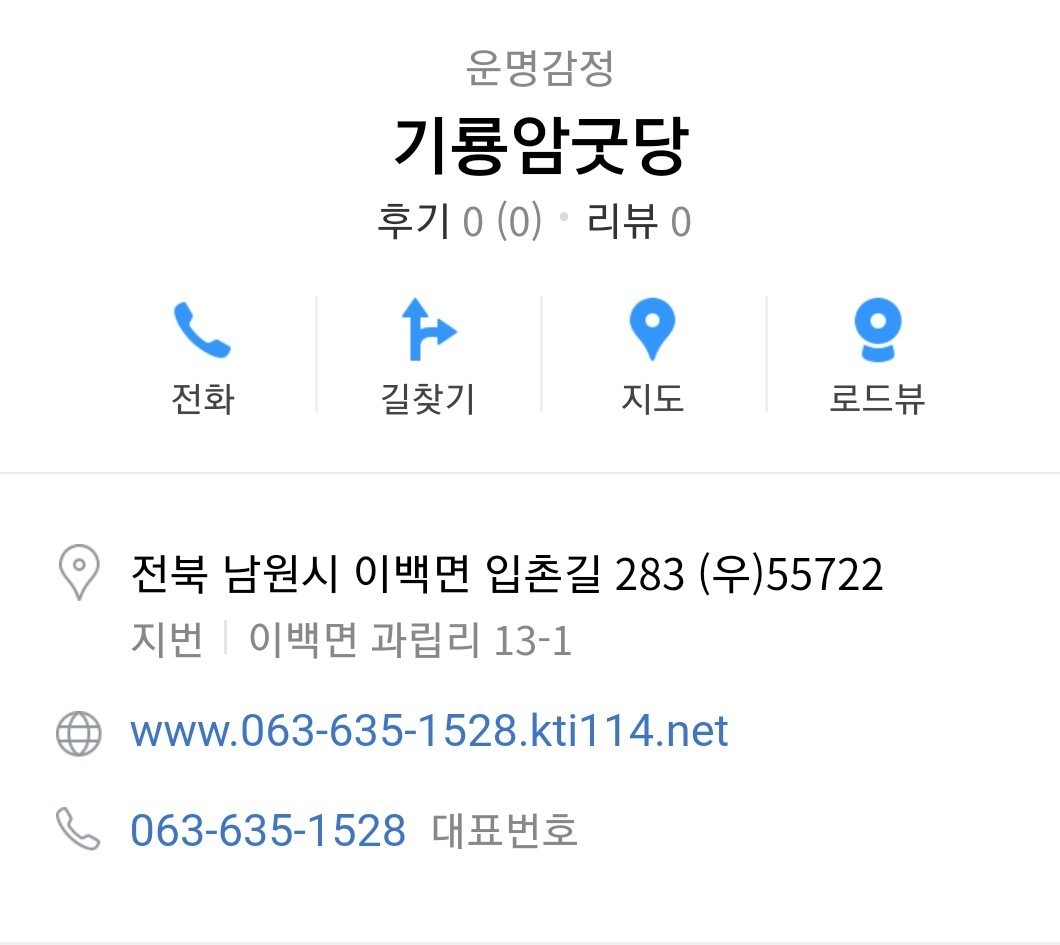1060x945 pixels.
Task: Dial 063-635-1528 phone number
Action: (x=268, y=831)
